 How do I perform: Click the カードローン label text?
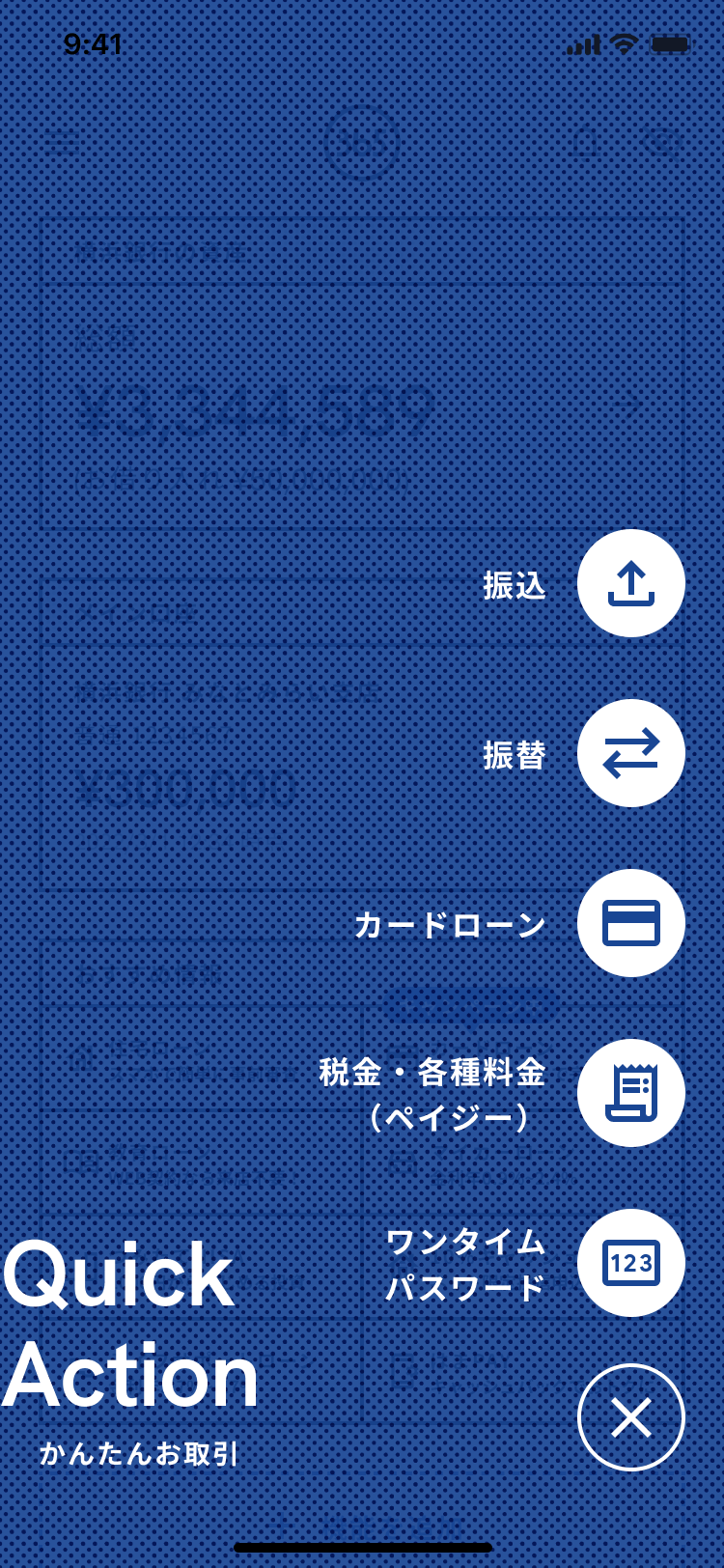coord(450,923)
